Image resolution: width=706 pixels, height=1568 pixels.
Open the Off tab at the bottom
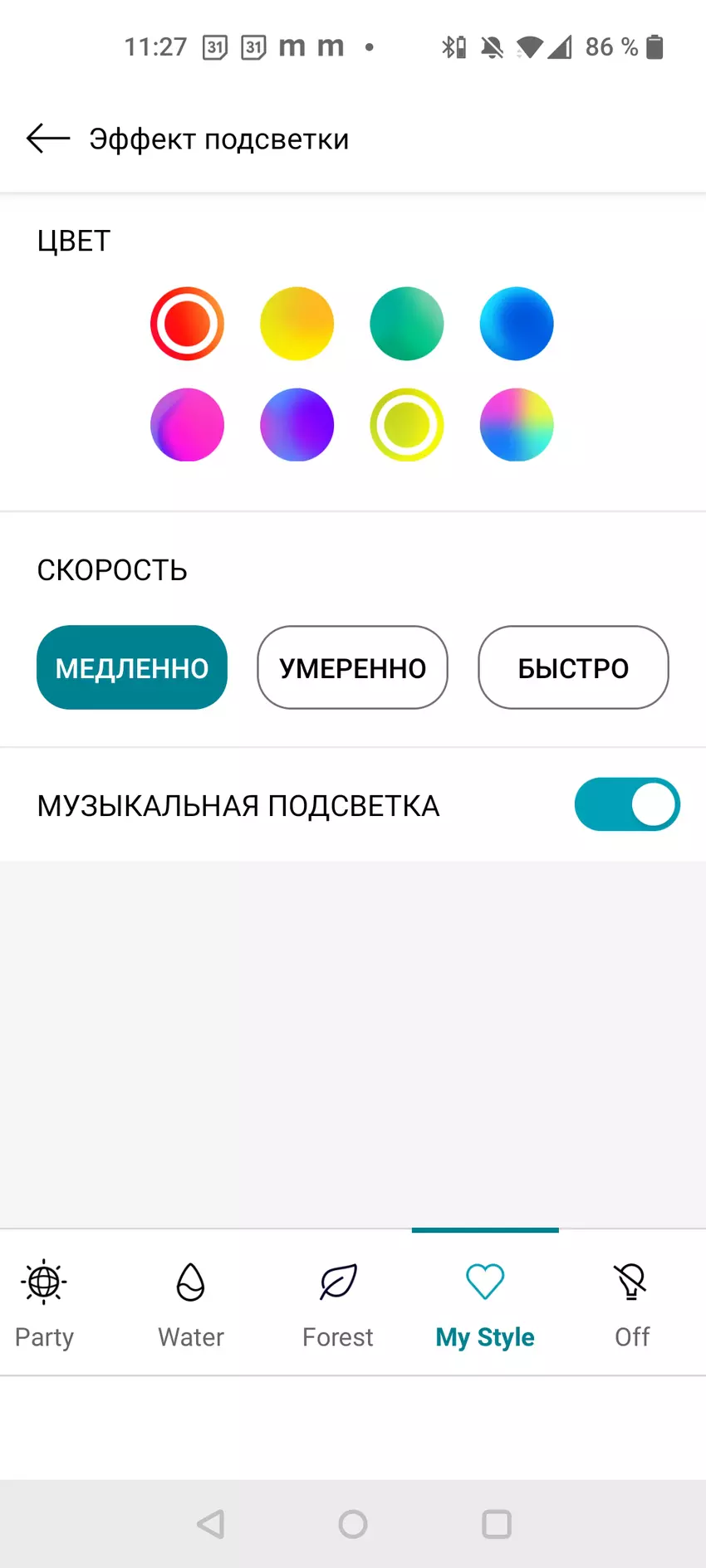point(631,1302)
